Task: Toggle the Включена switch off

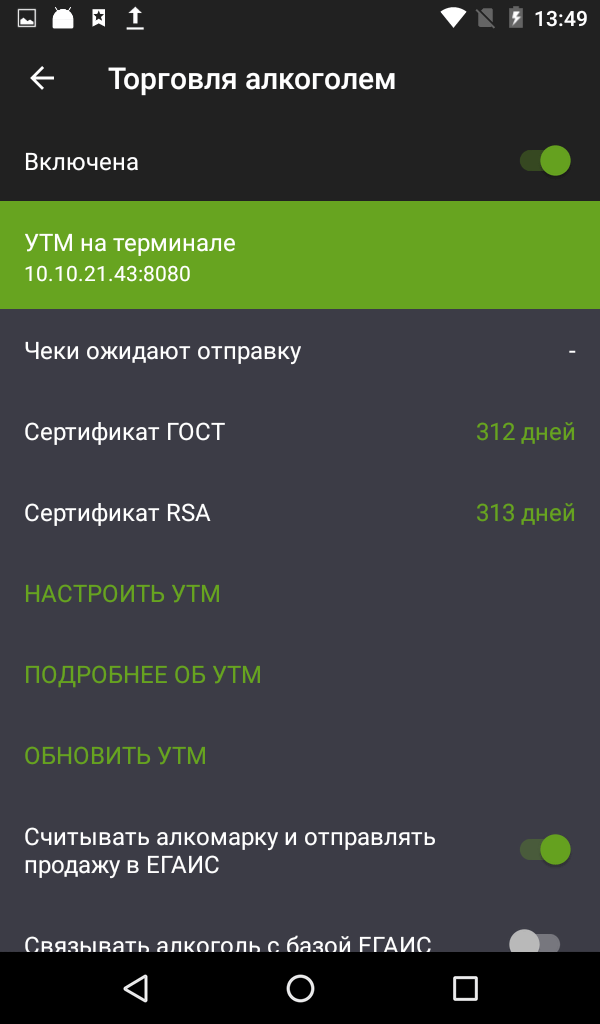Action: (x=545, y=161)
